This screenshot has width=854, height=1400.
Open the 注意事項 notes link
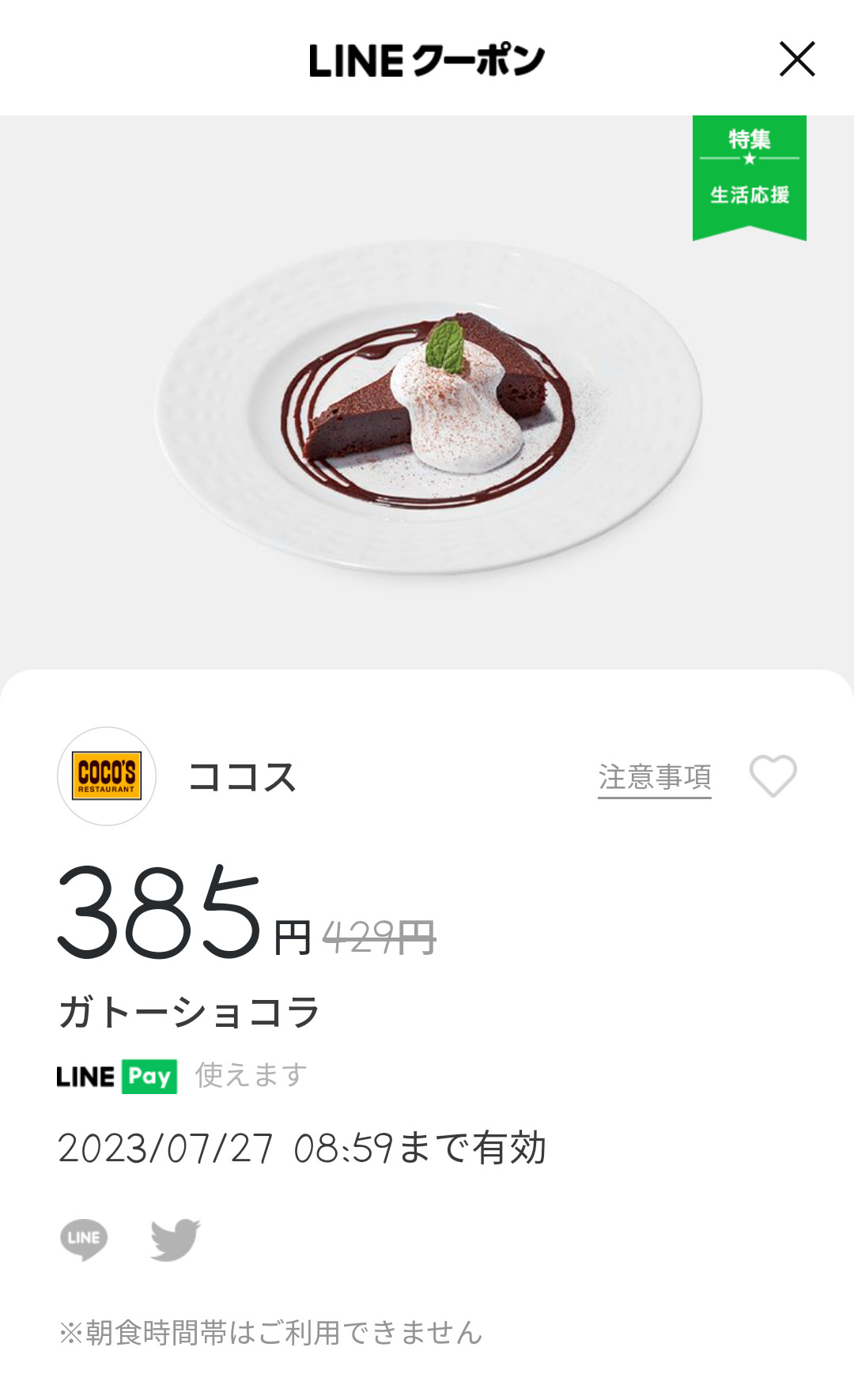654,777
